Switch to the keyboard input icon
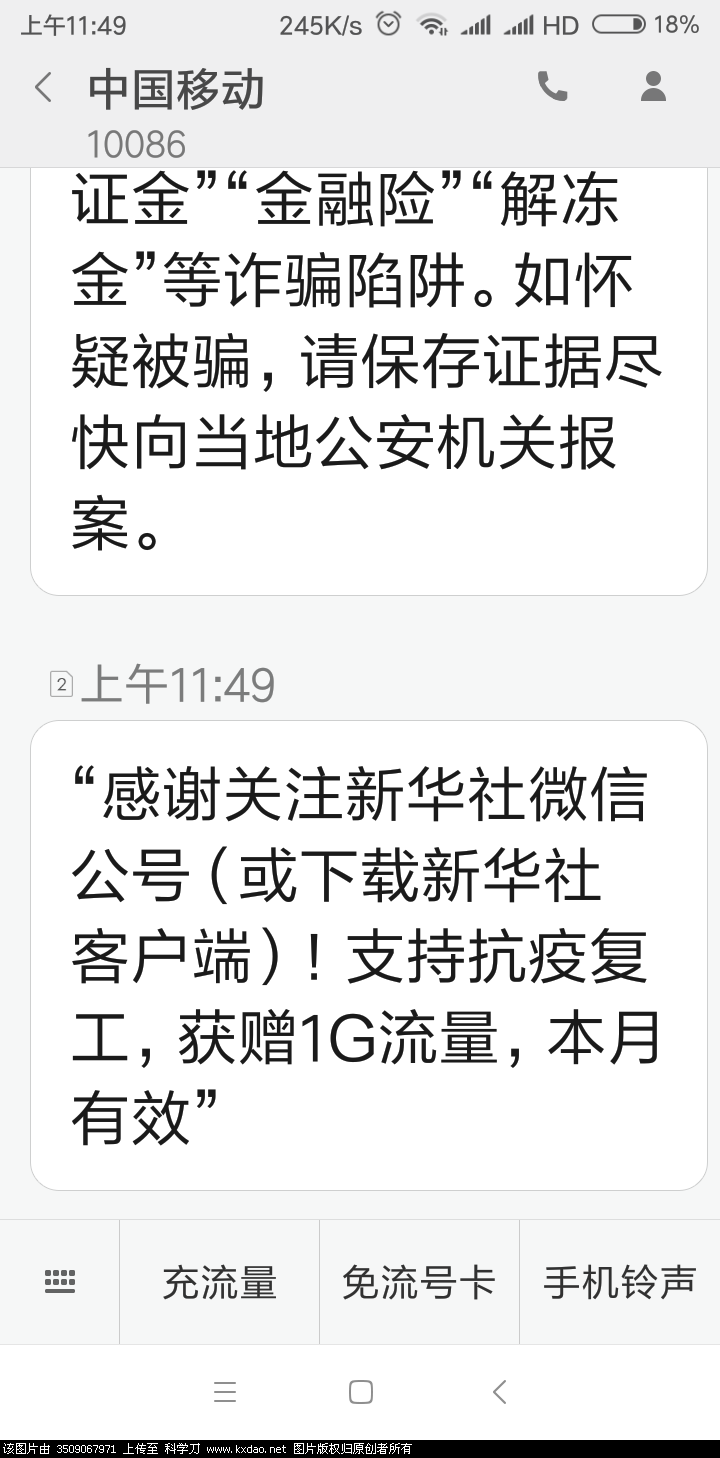 (x=60, y=1281)
